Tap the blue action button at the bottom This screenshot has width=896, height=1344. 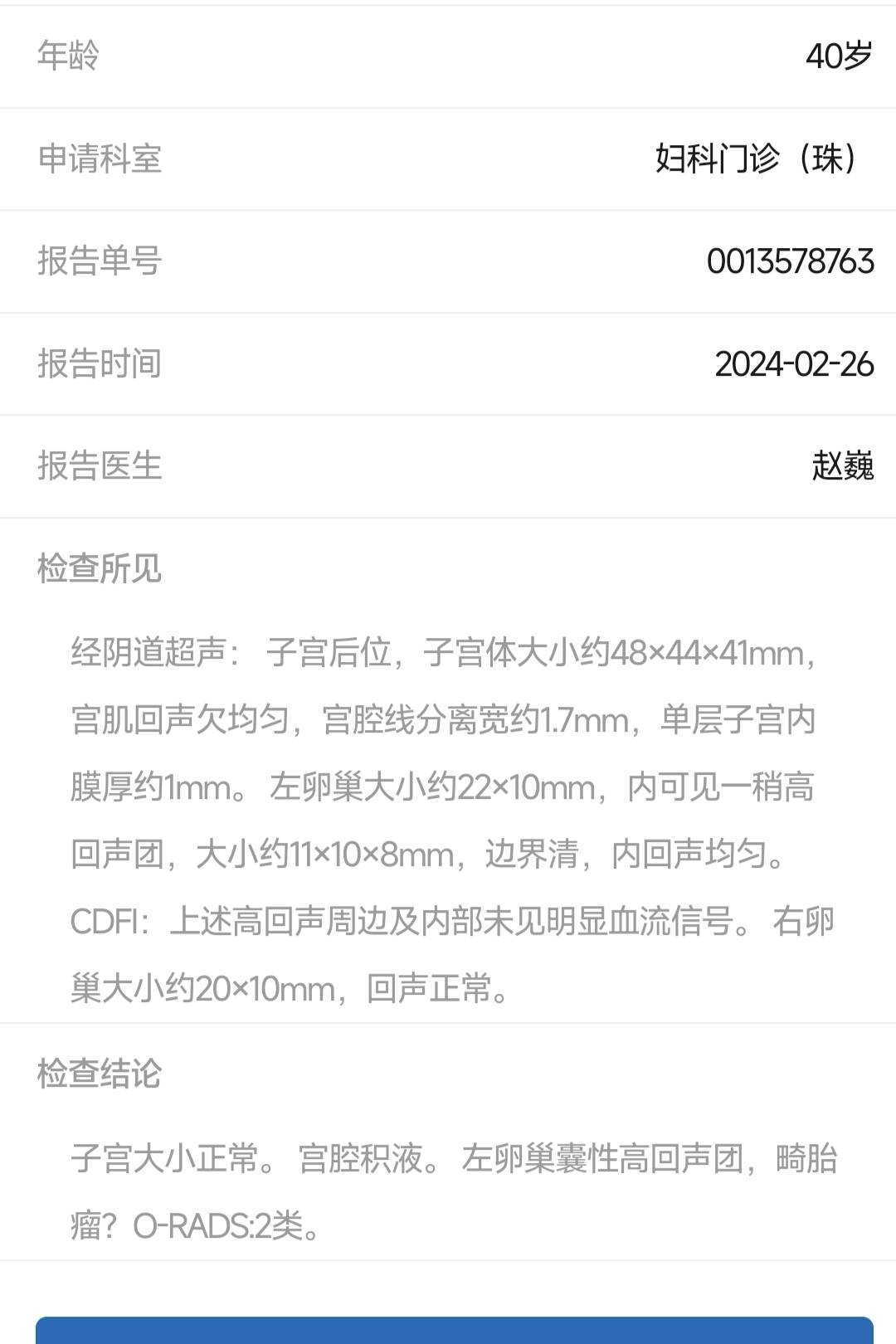click(x=448, y=1327)
